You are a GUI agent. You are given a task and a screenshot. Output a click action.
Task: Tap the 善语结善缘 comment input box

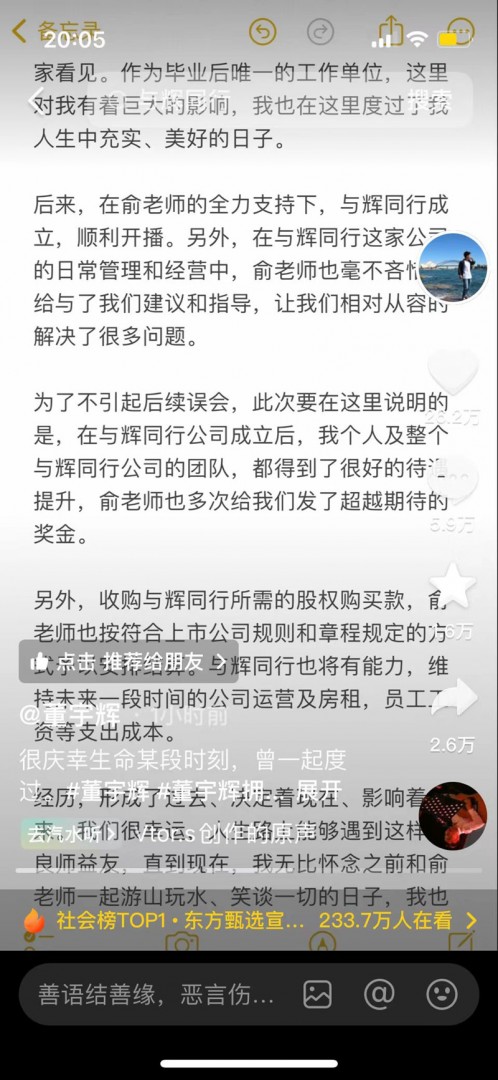[156, 994]
